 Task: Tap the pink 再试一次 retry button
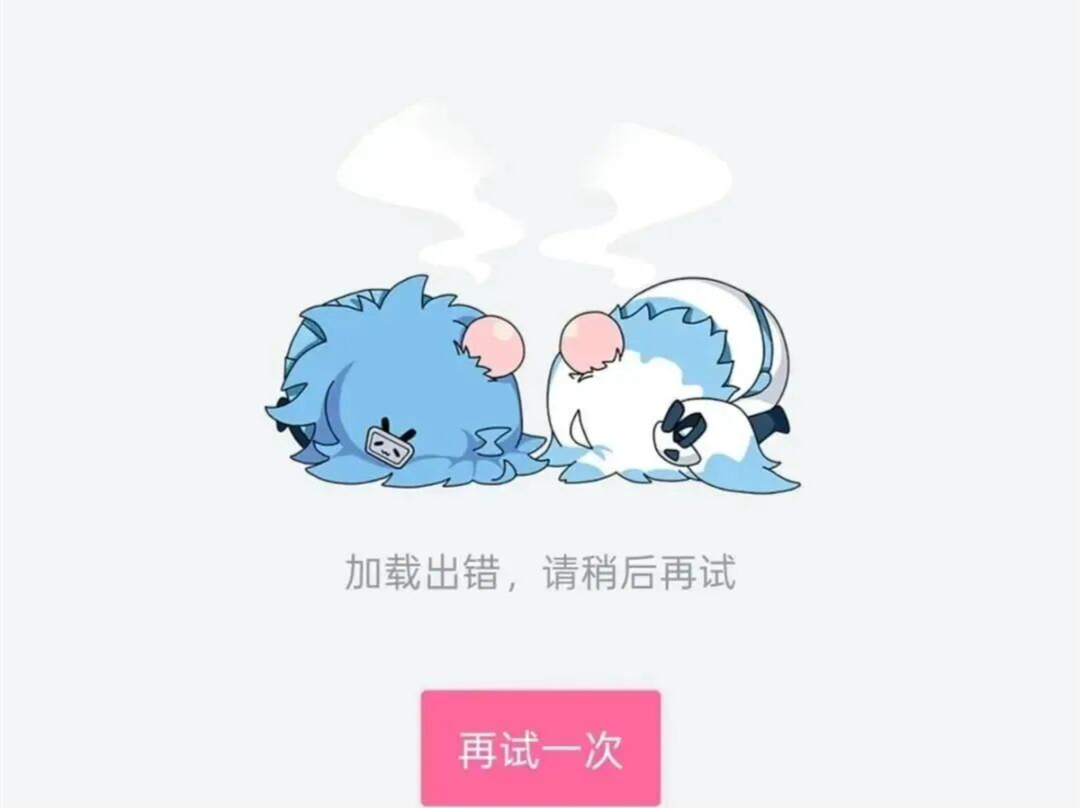tap(540, 748)
